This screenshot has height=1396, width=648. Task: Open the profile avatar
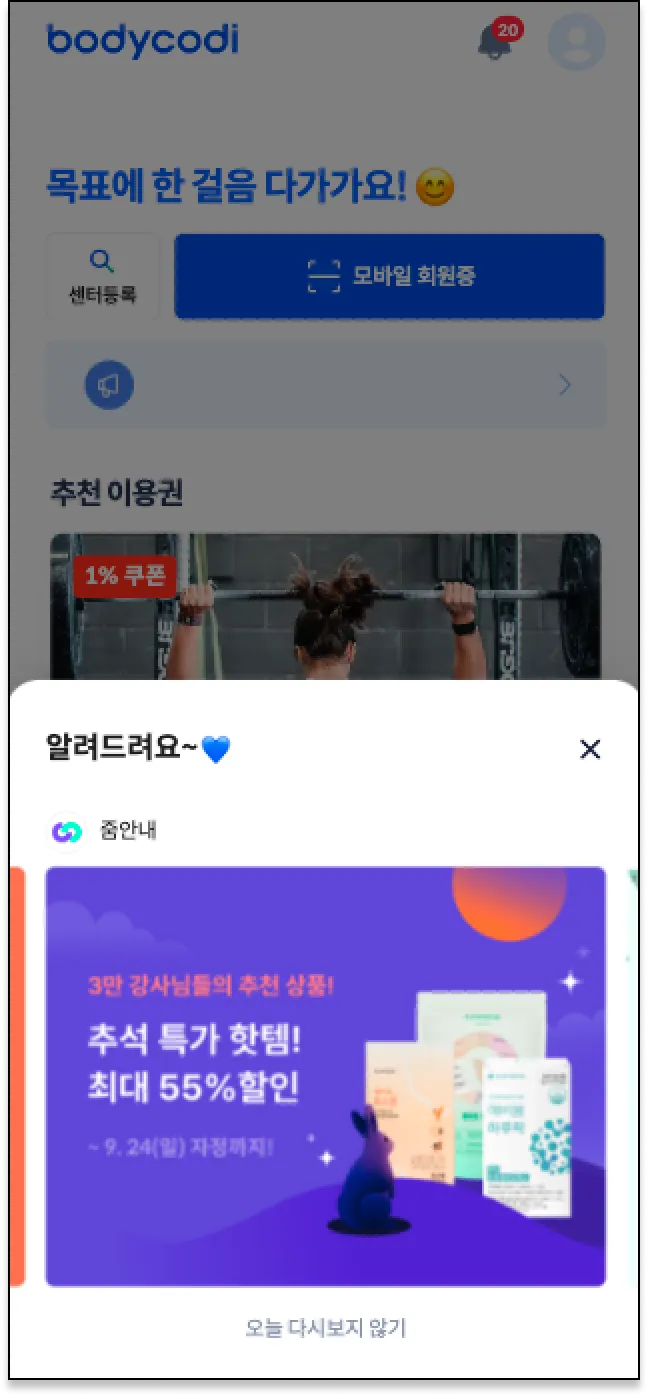(577, 42)
